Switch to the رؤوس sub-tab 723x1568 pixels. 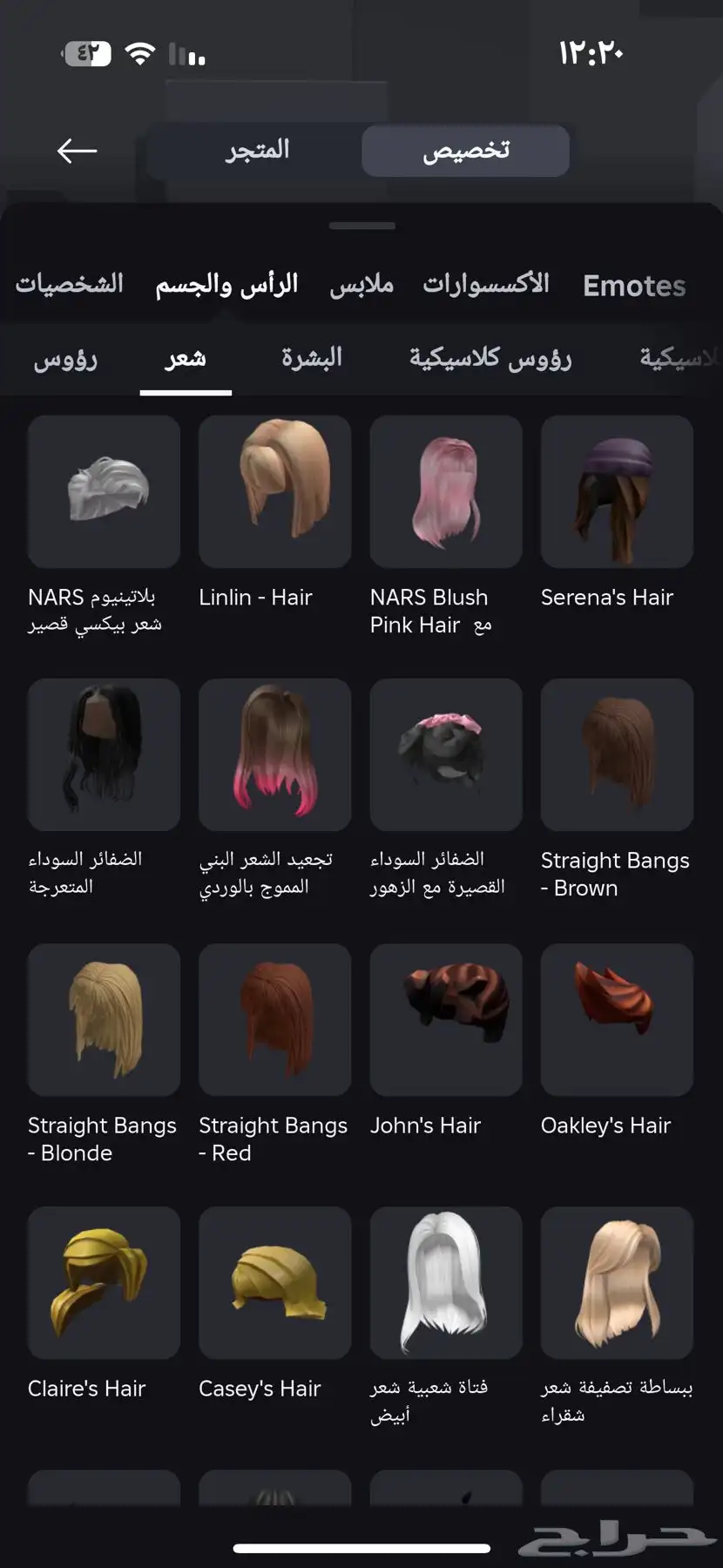point(65,359)
